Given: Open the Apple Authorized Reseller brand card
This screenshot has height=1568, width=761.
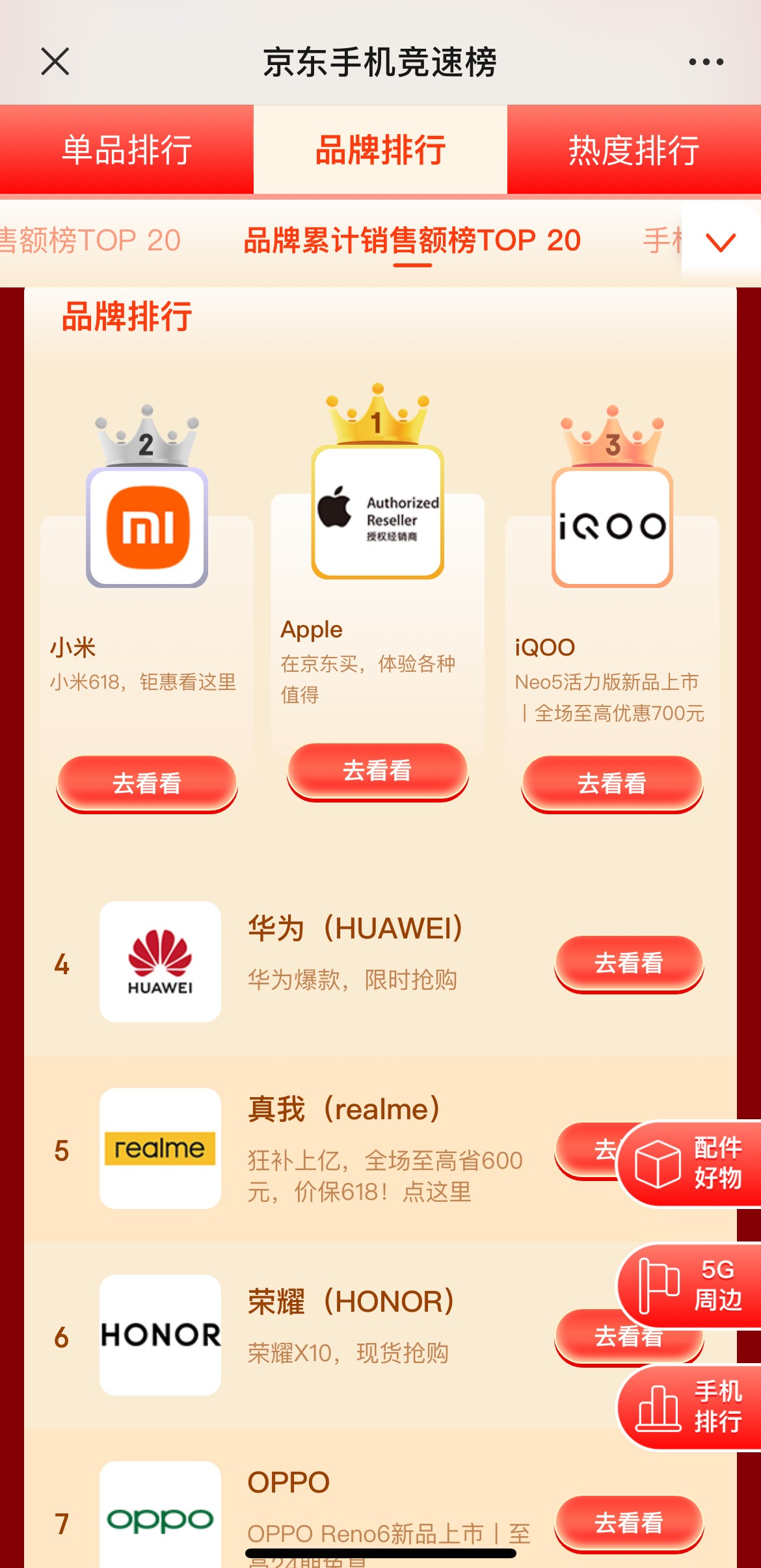Looking at the screenshot, I should tap(378, 512).
